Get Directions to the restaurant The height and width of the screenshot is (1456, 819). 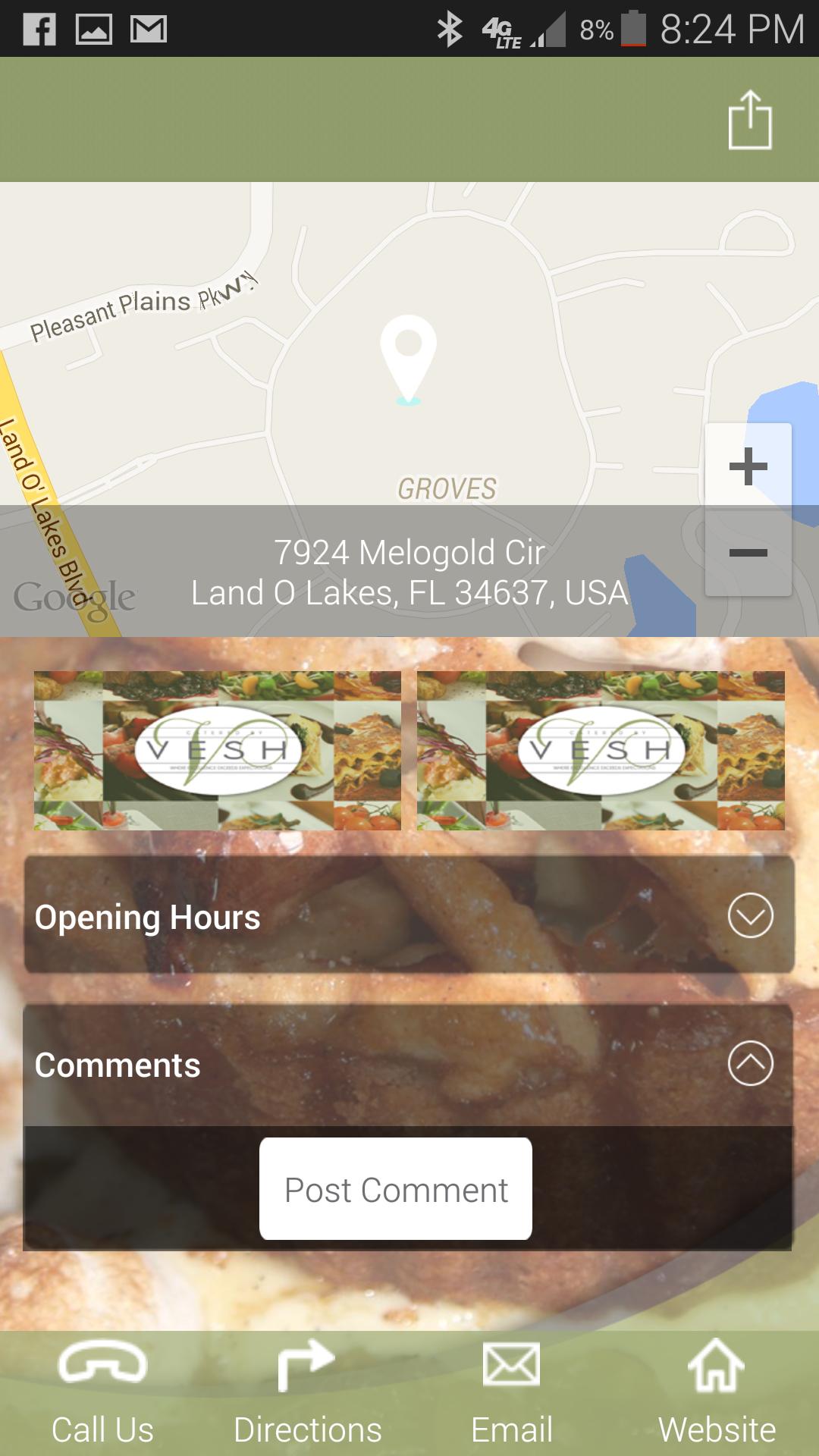307,1394
